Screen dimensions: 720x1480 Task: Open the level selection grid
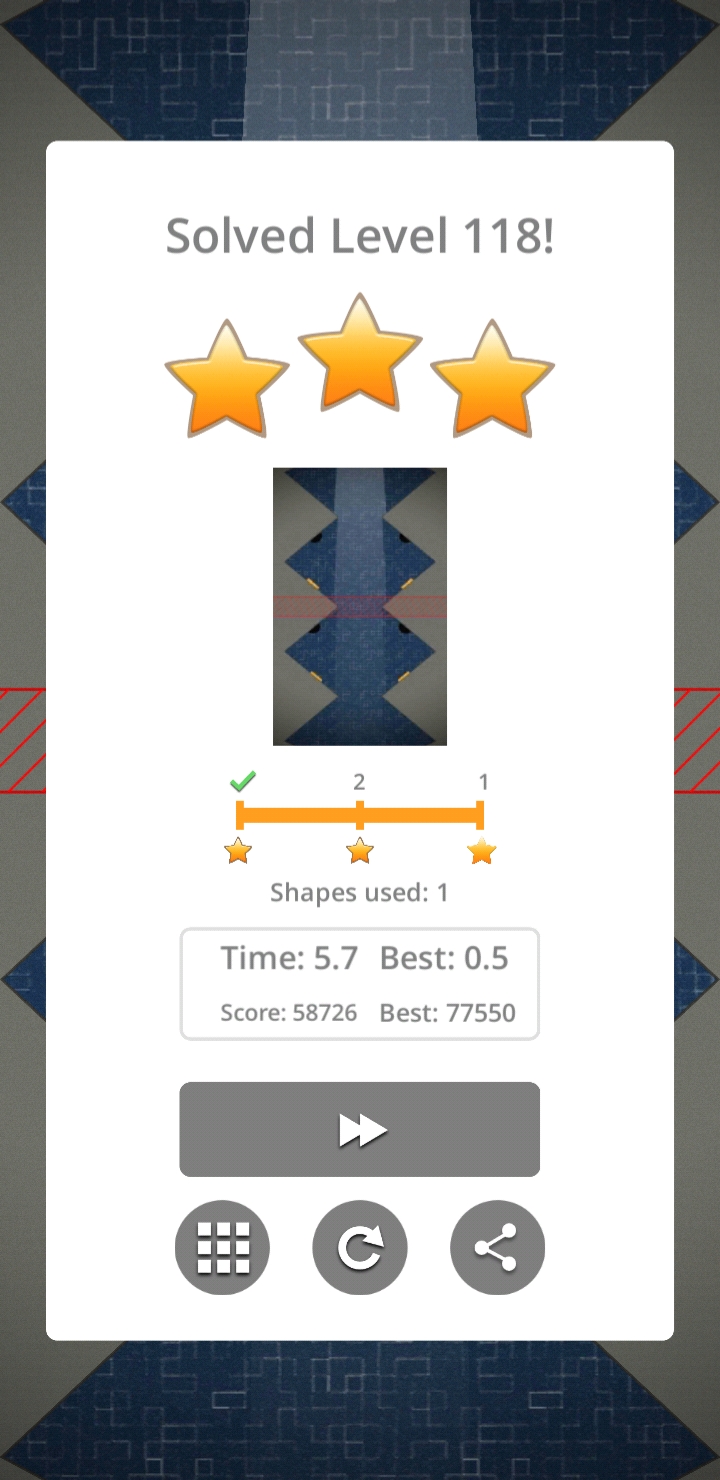pos(222,1247)
